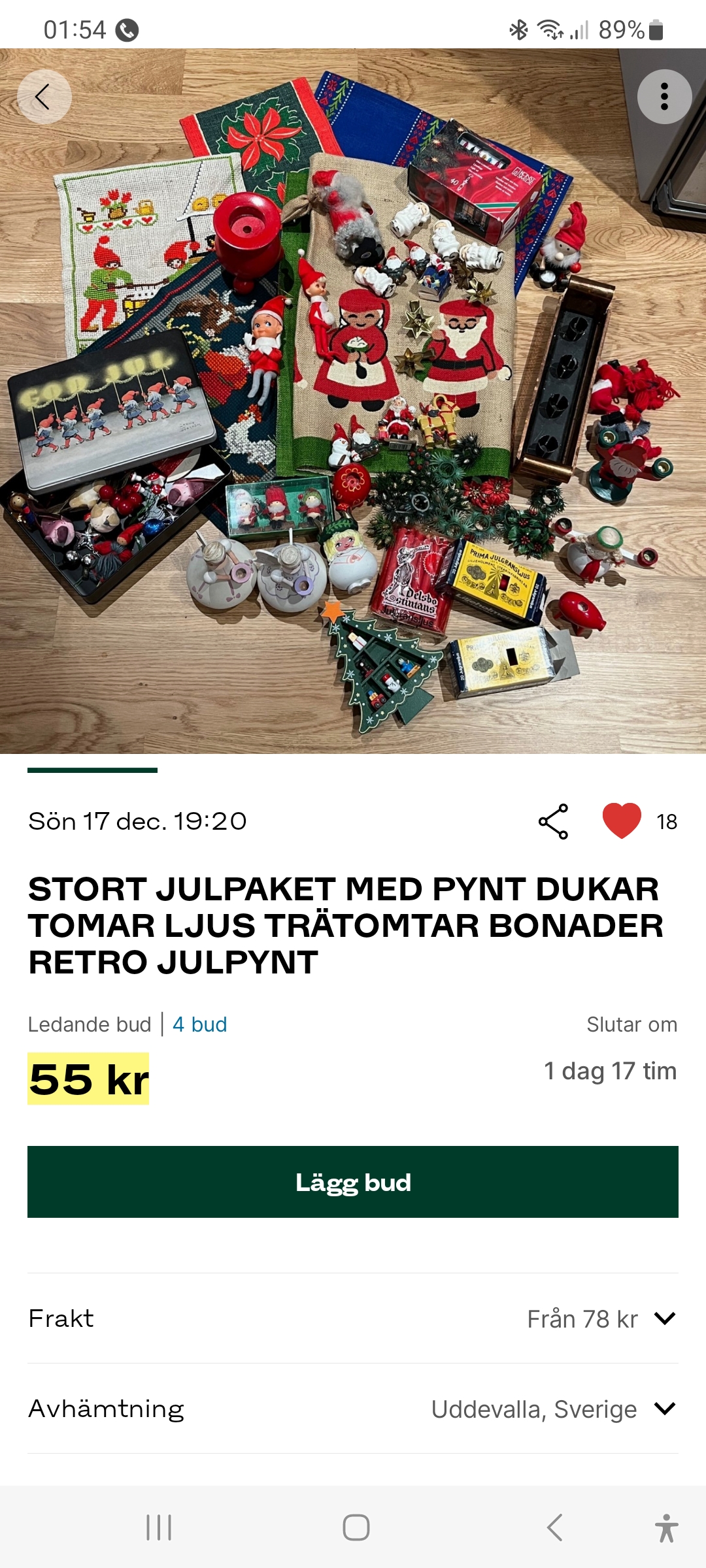Toggle the red heart favorite
Screen dimensions: 706x1568
622,821
